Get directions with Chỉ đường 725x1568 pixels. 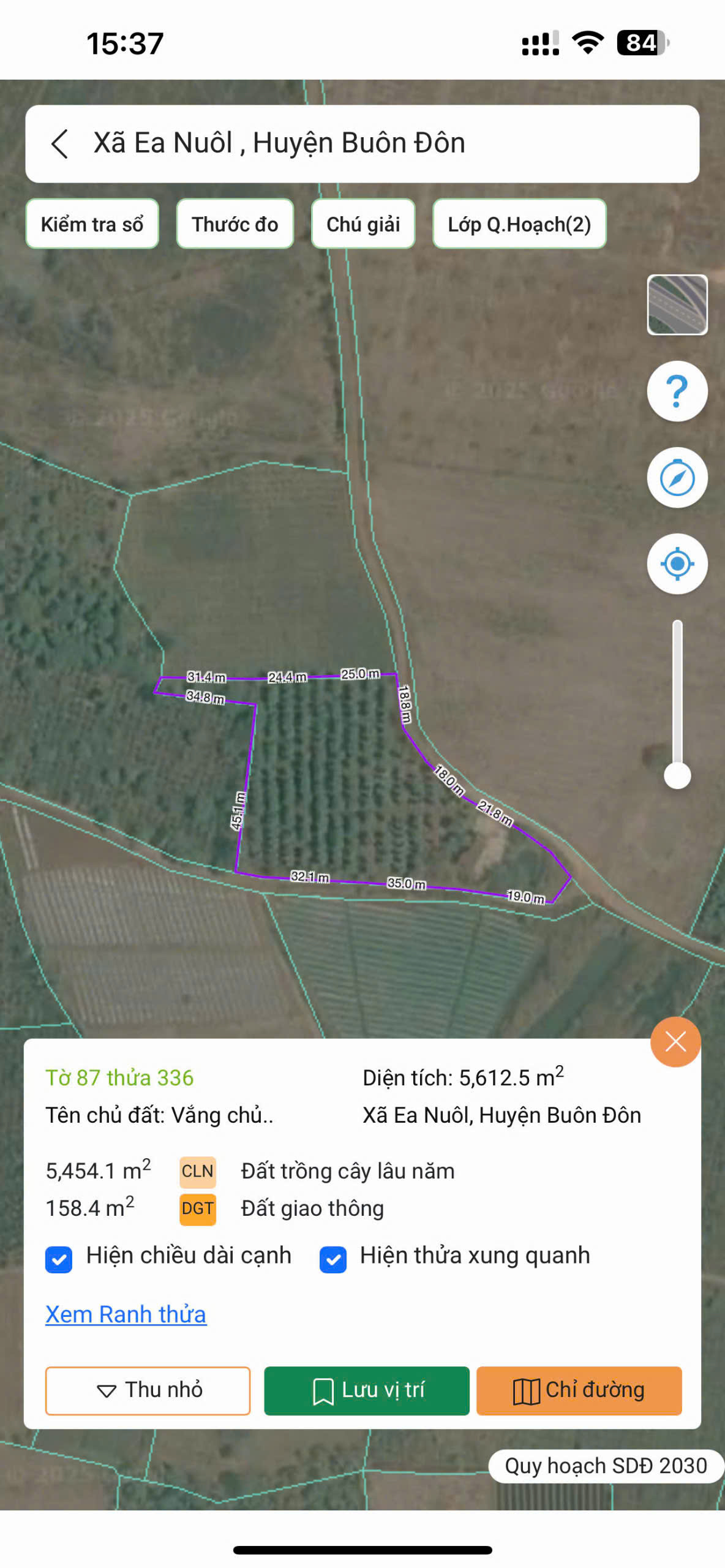pyautogui.click(x=579, y=1390)
